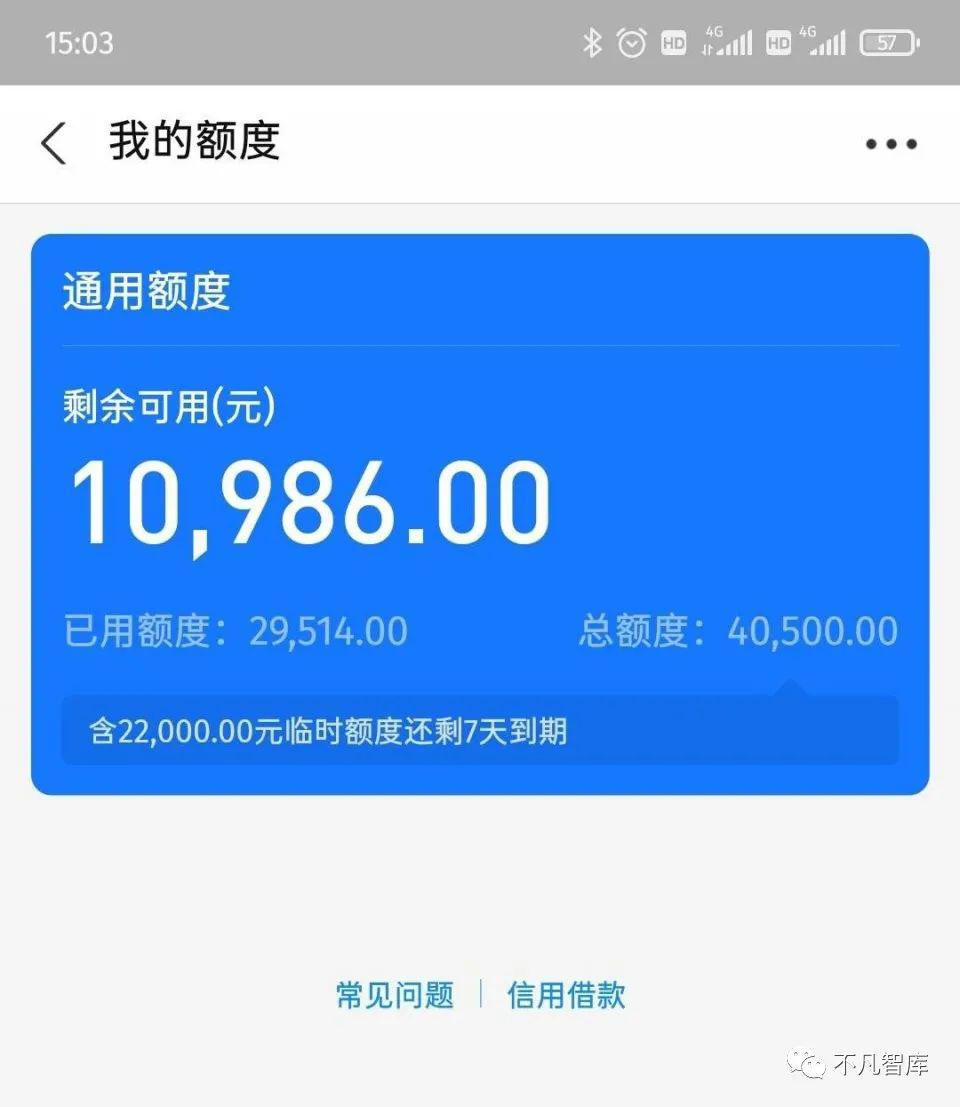
Task: Tap the second HD VoLTE status icon
Action: [x=777, y=42]
